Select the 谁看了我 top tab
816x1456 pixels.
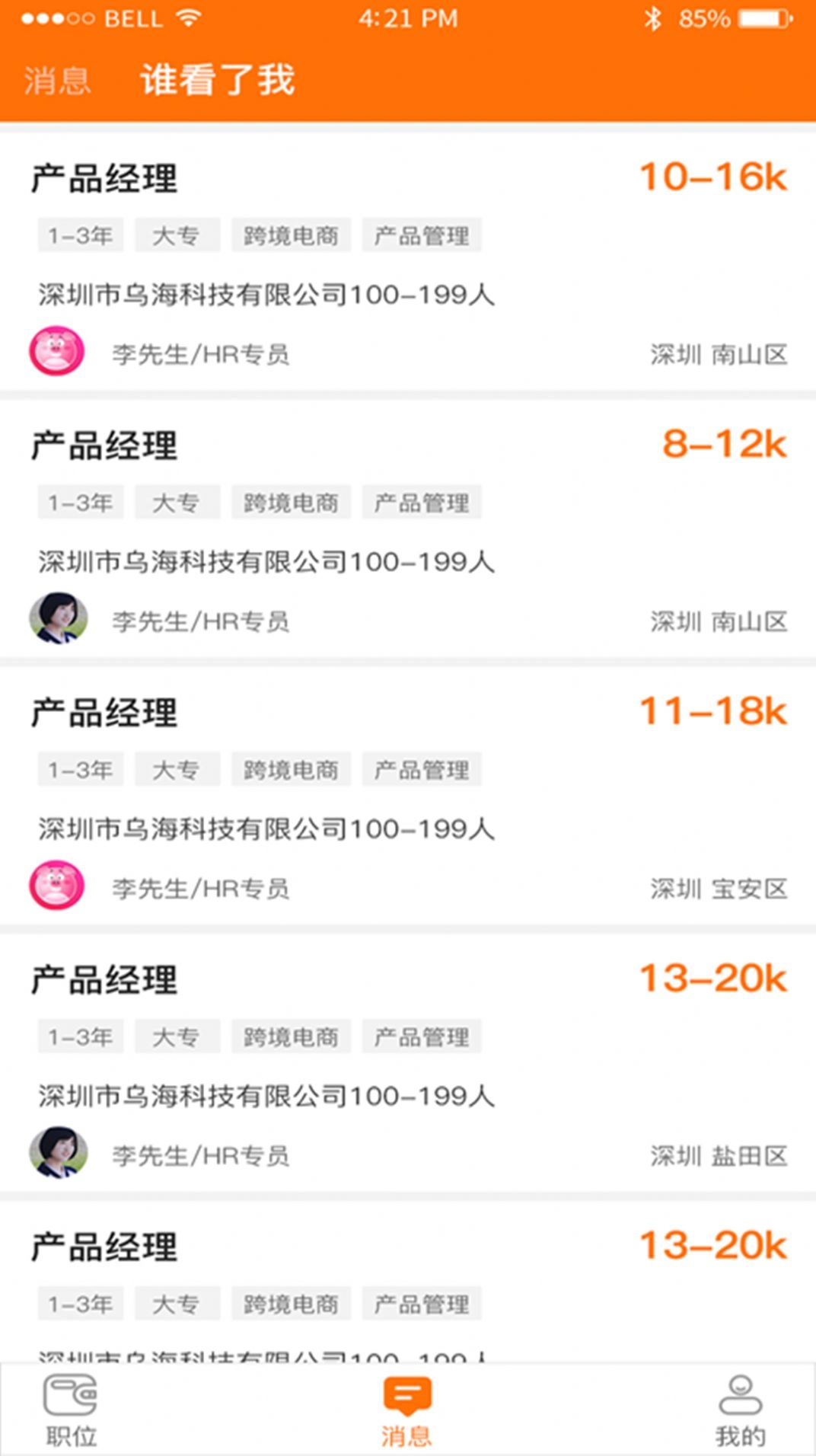click(x=217, y=81)
